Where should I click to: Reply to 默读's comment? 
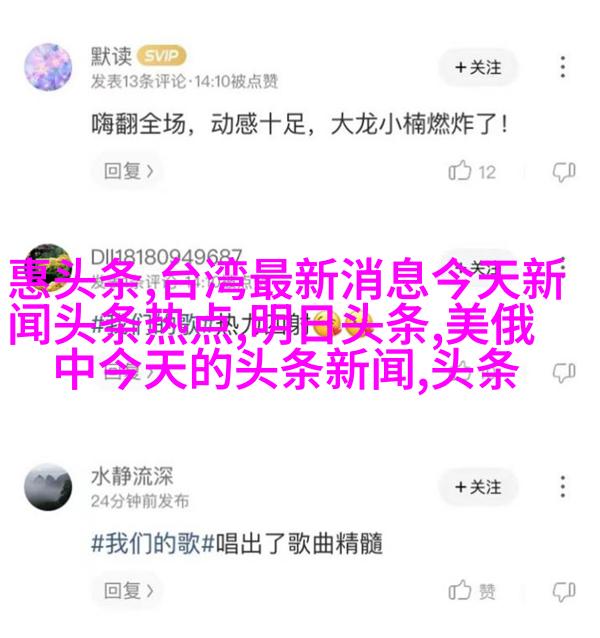[x=130, y=172]
